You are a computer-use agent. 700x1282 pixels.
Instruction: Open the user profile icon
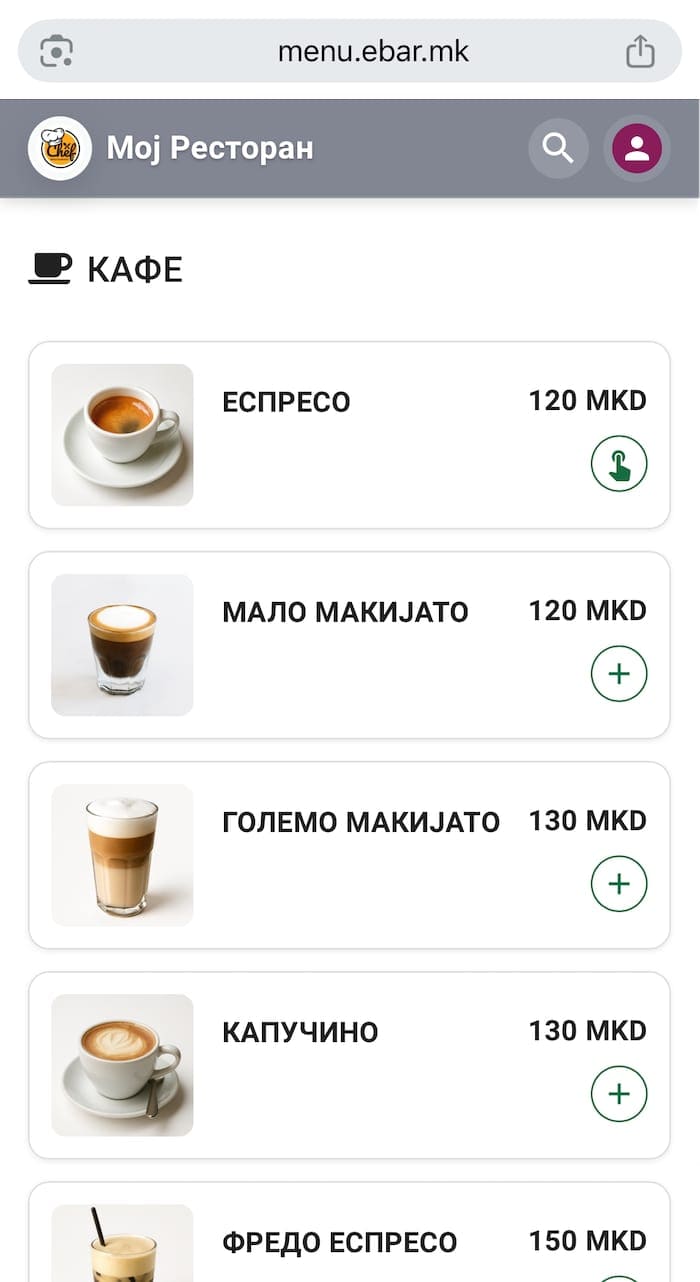(x=637, y=149)
